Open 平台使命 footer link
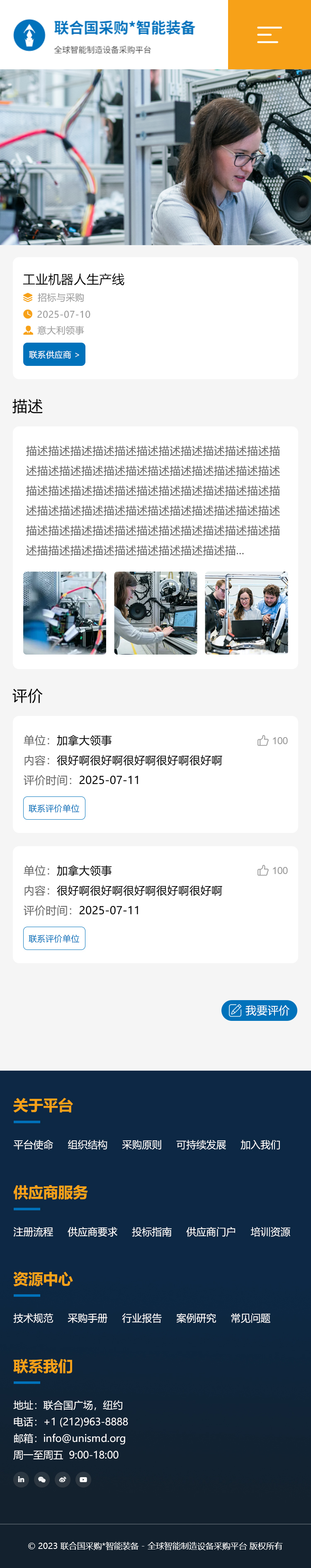This screenshot has width=311, height=1568. click(34, 1145)
